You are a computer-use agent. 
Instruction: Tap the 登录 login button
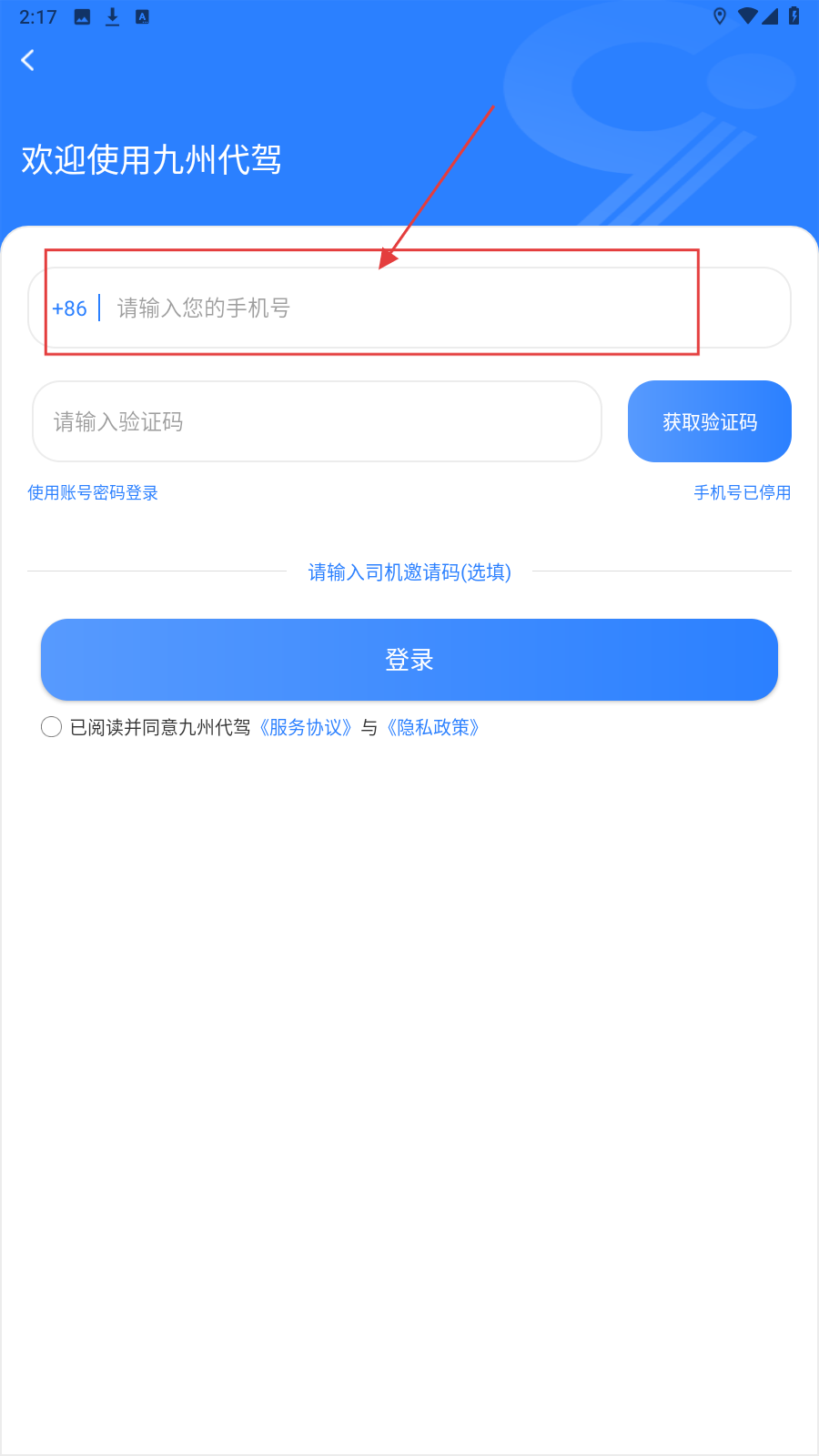409,660
